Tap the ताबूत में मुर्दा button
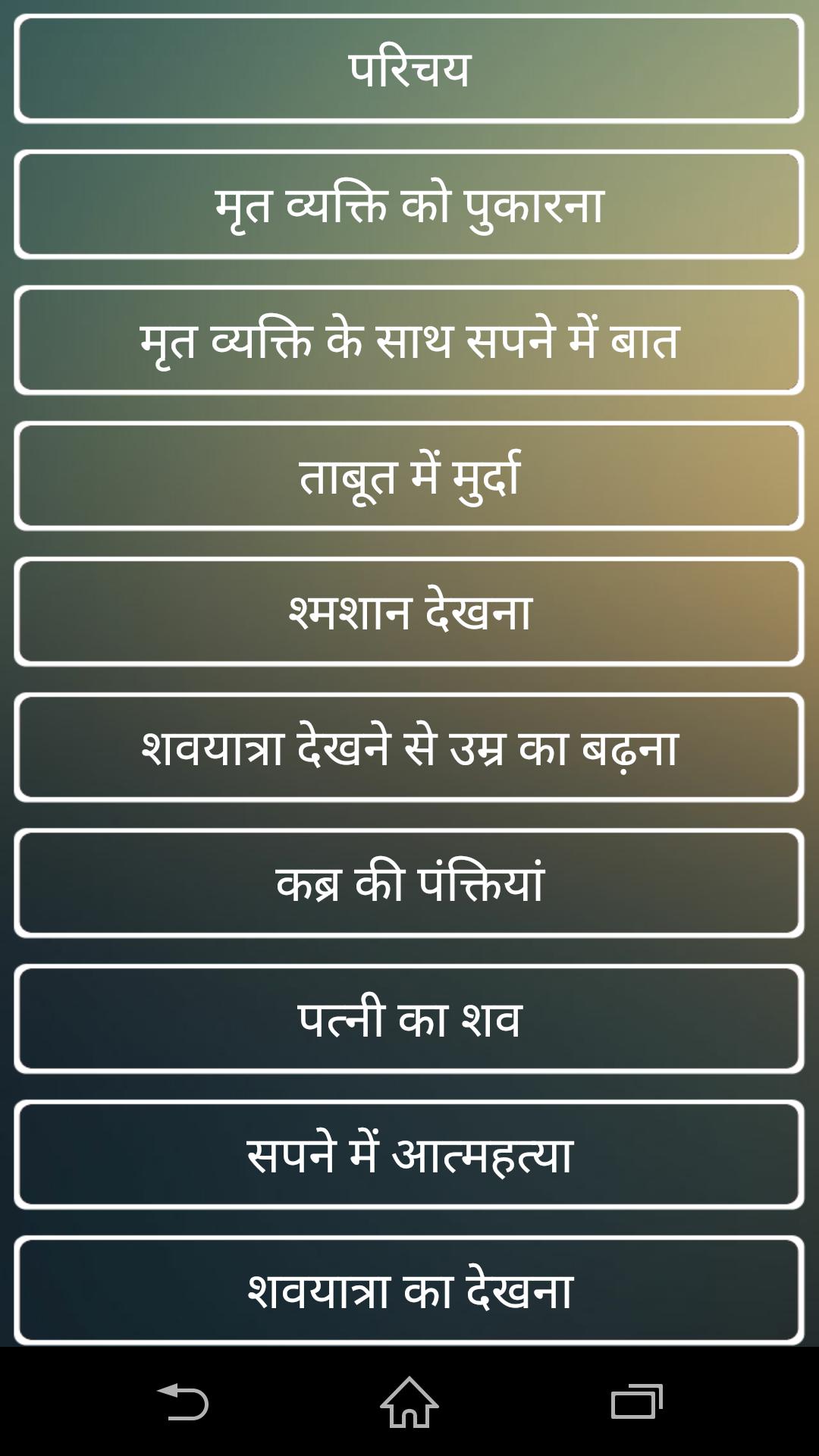This screenshot has height=1456, width=819. 409,476
